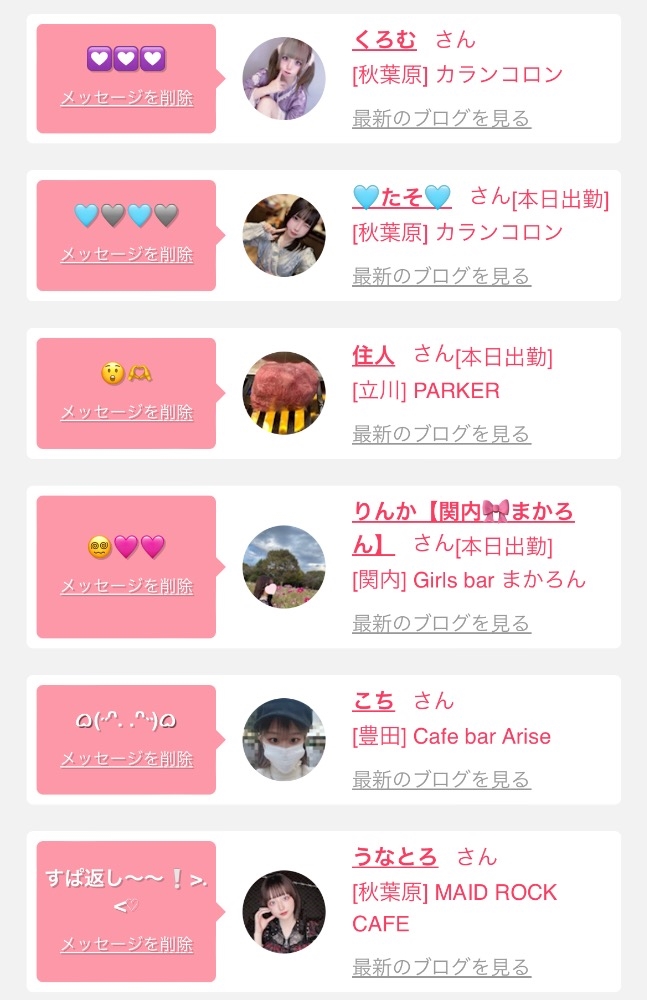The width and height of the screenshot is (647, 1000).
Task: Open うなとろ's profile name link
Action: point(395,857)
